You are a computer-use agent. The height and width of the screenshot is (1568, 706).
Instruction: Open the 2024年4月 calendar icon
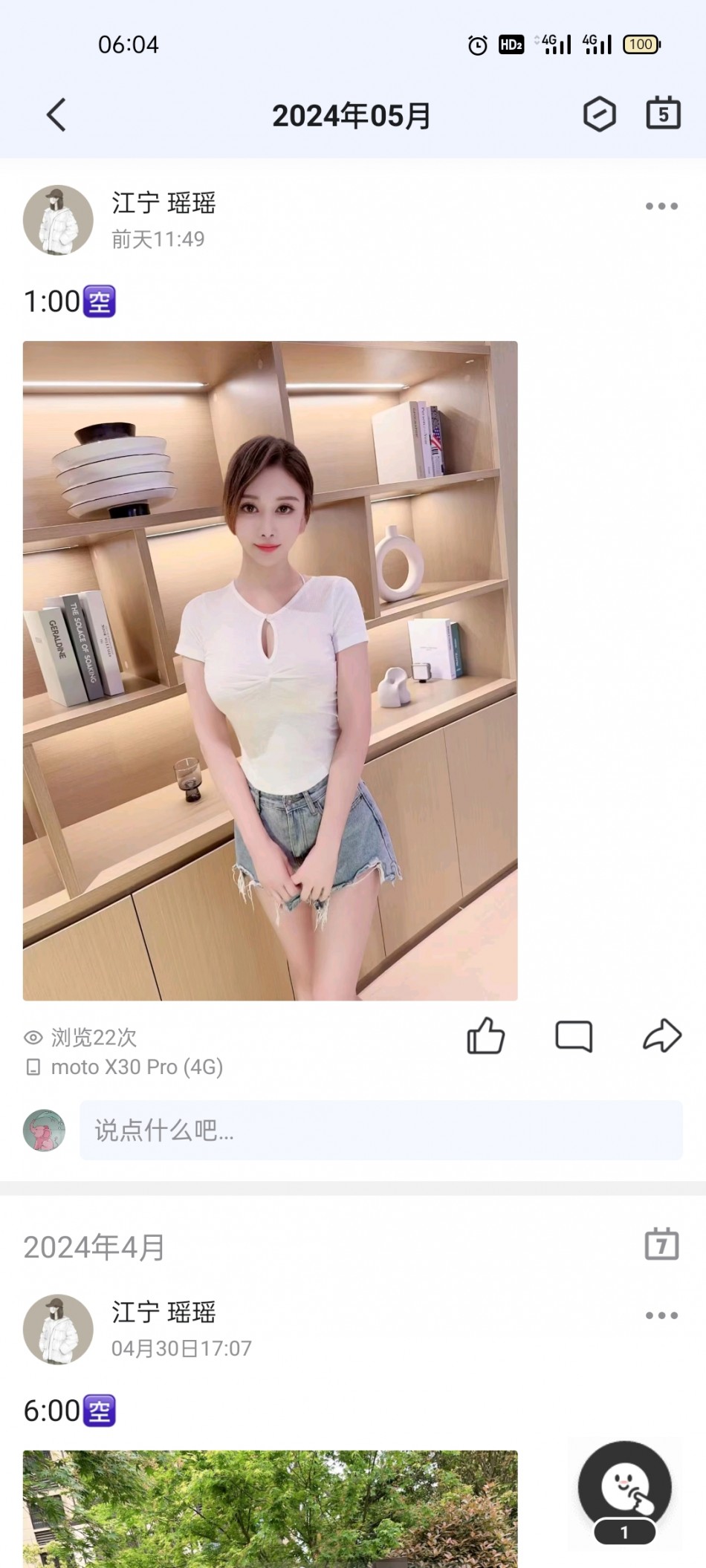[x=661, y=1244]
